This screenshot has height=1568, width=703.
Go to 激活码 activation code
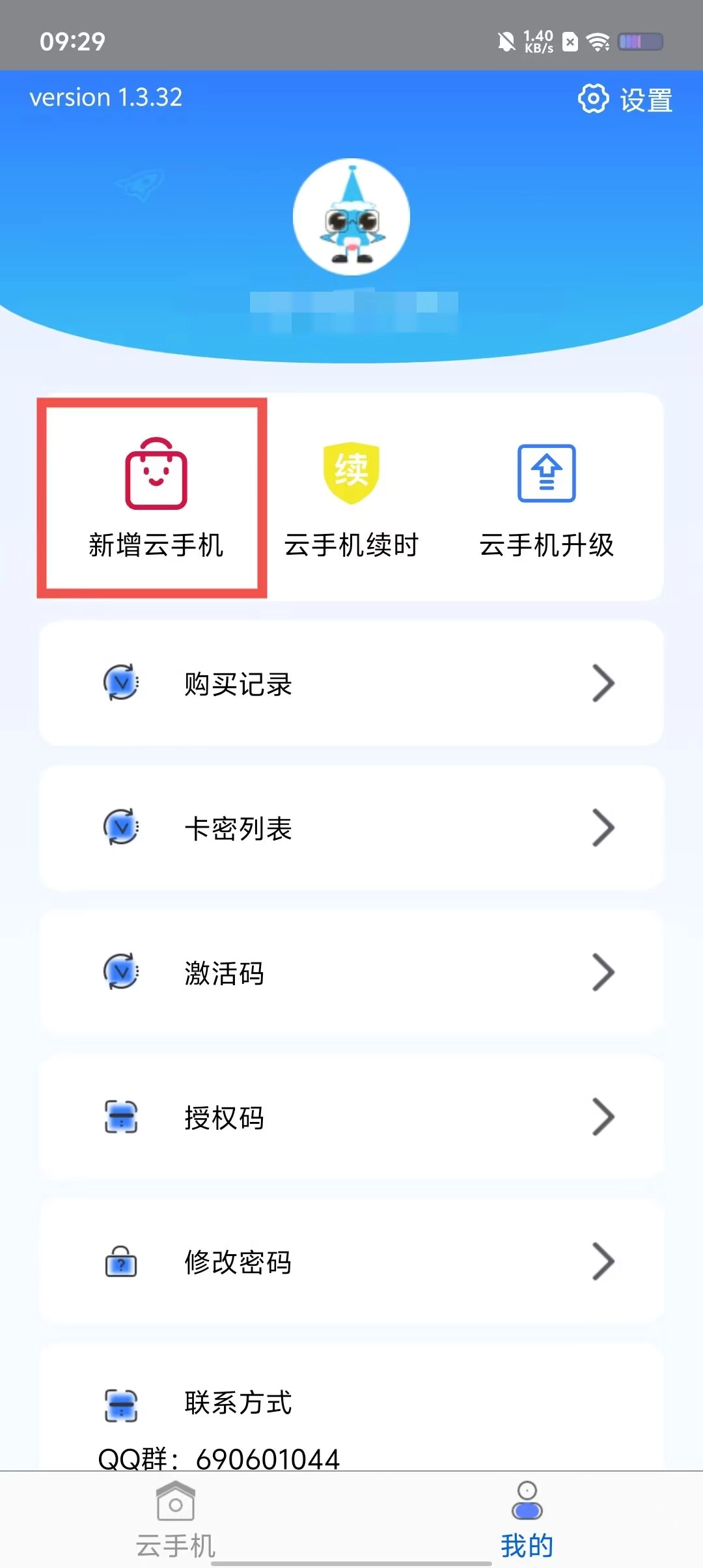click(351, 972)
